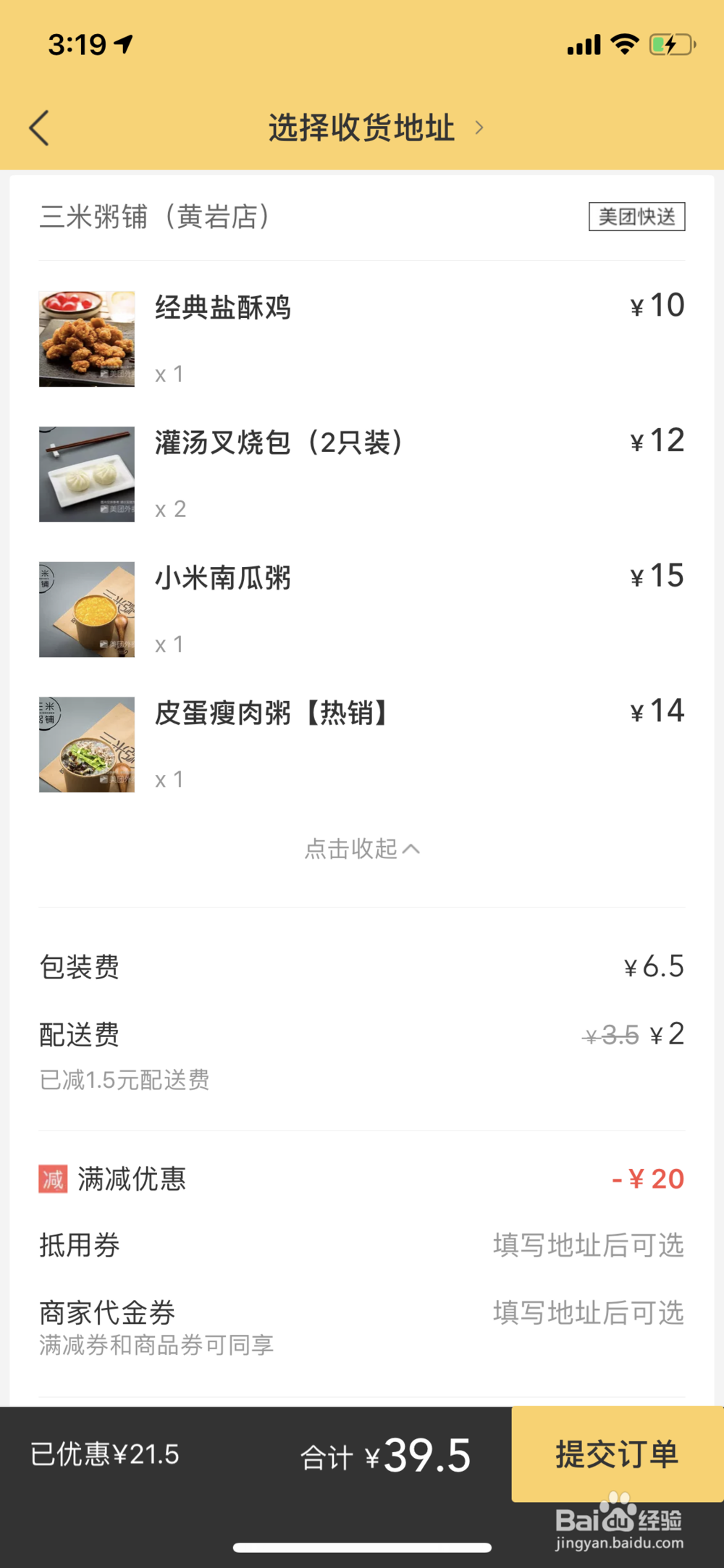Open 选择收货地址 to choose a delivery address

[x=375, y=128]
